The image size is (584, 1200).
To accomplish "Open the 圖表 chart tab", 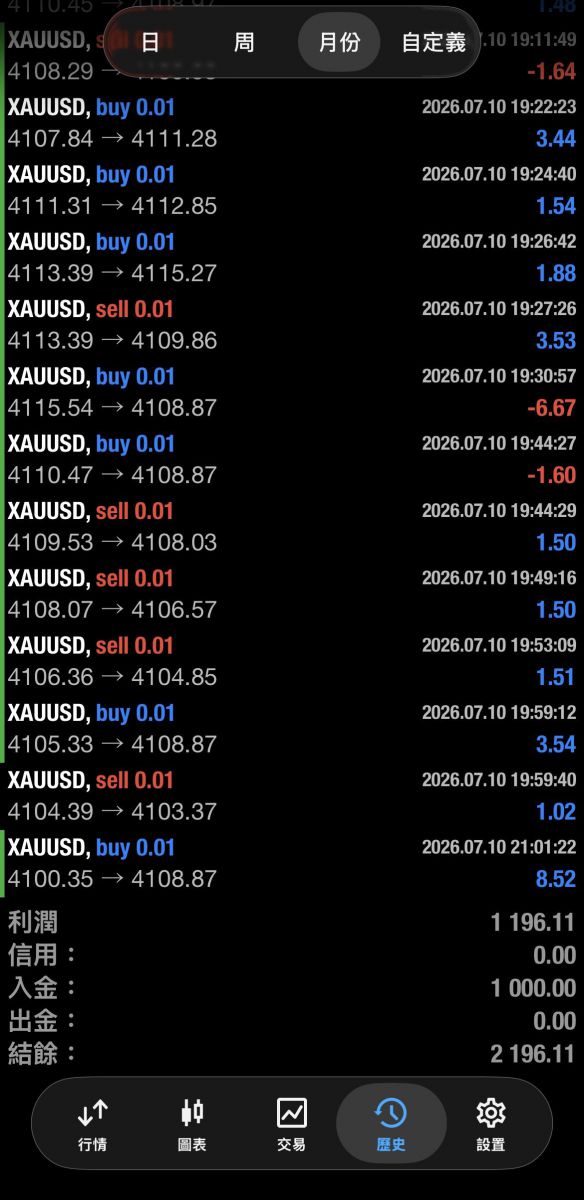I will pyautogui.click(x=192, y=1124).
